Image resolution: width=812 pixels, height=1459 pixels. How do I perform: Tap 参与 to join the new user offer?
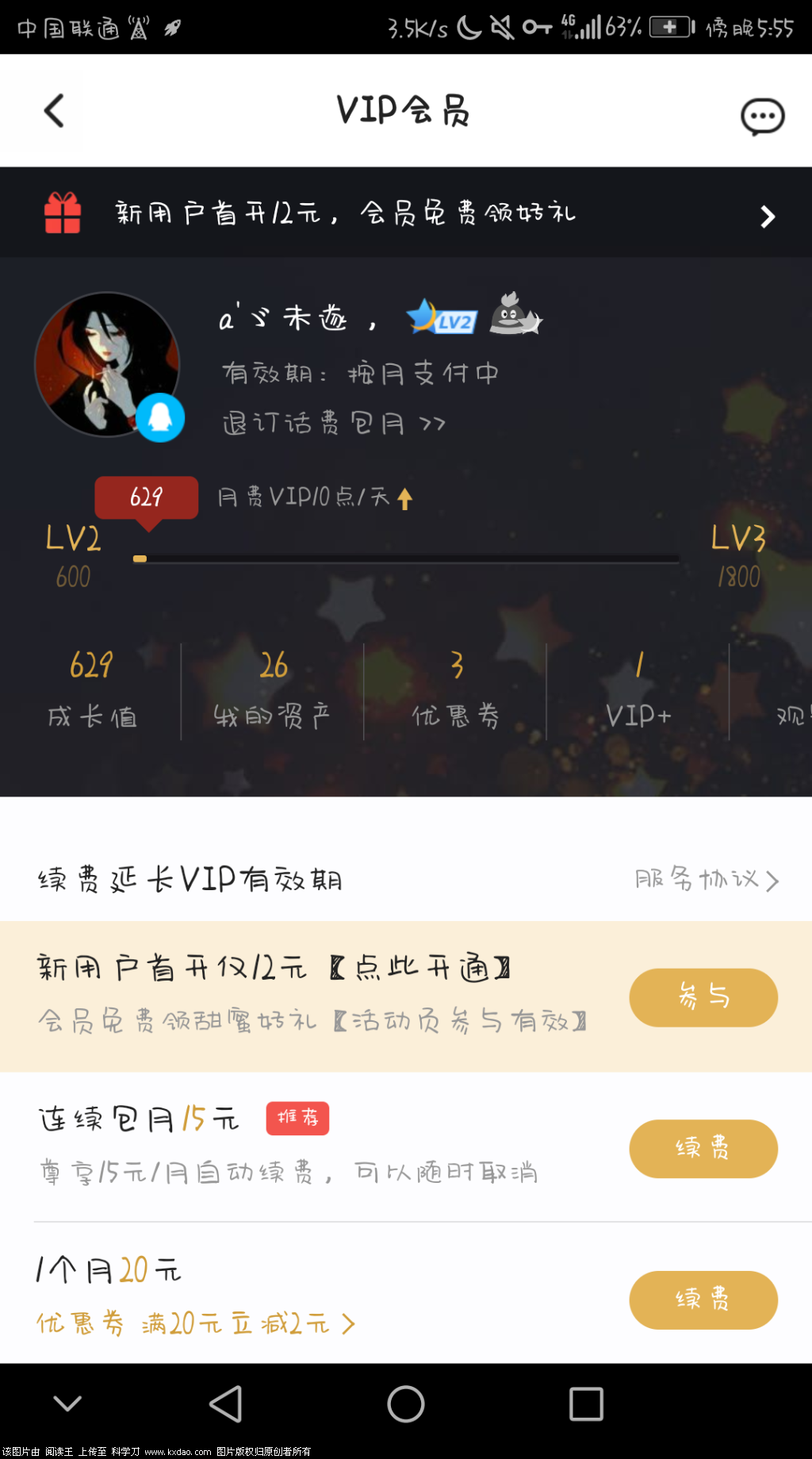tap(703, 997)
